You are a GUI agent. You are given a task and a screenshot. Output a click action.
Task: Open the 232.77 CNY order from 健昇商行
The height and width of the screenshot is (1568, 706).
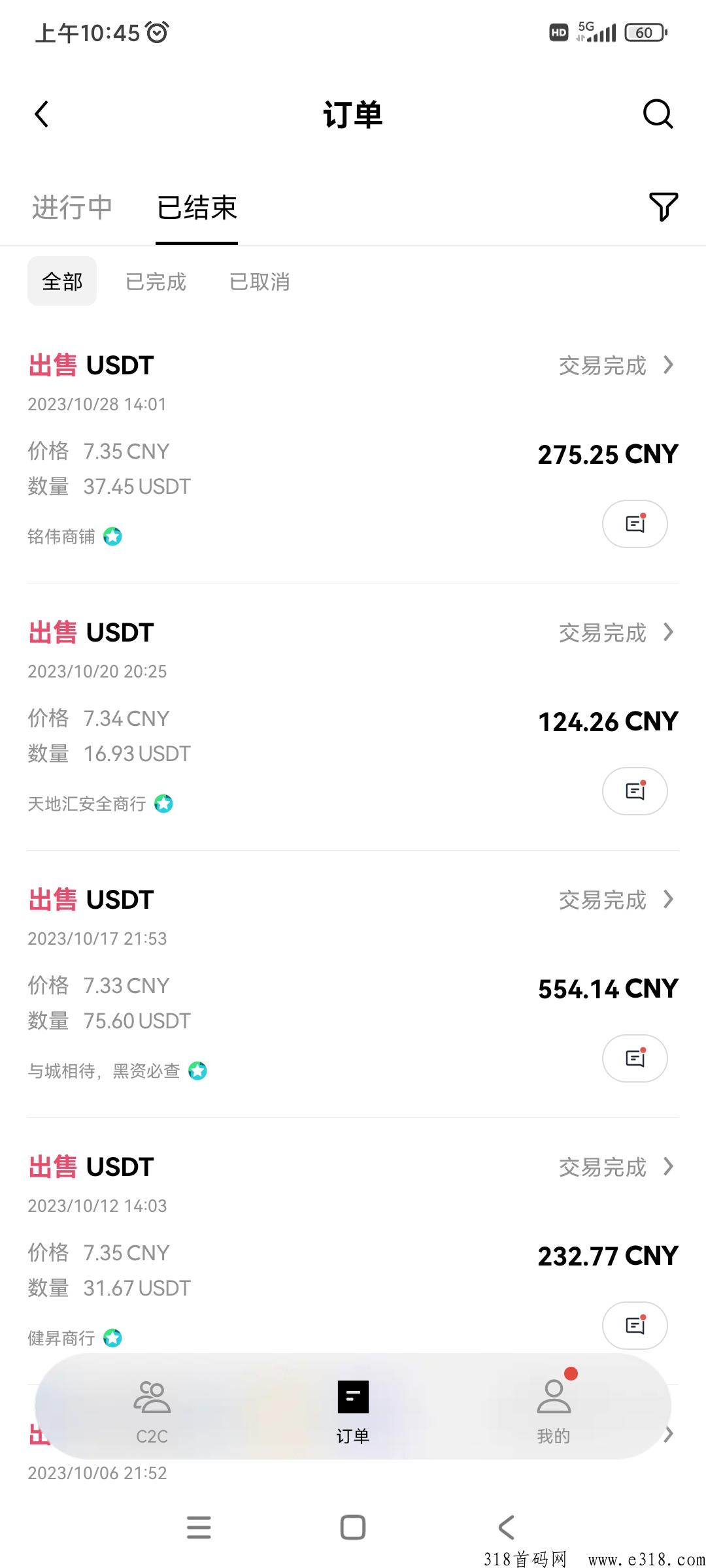click(353, 1241)
